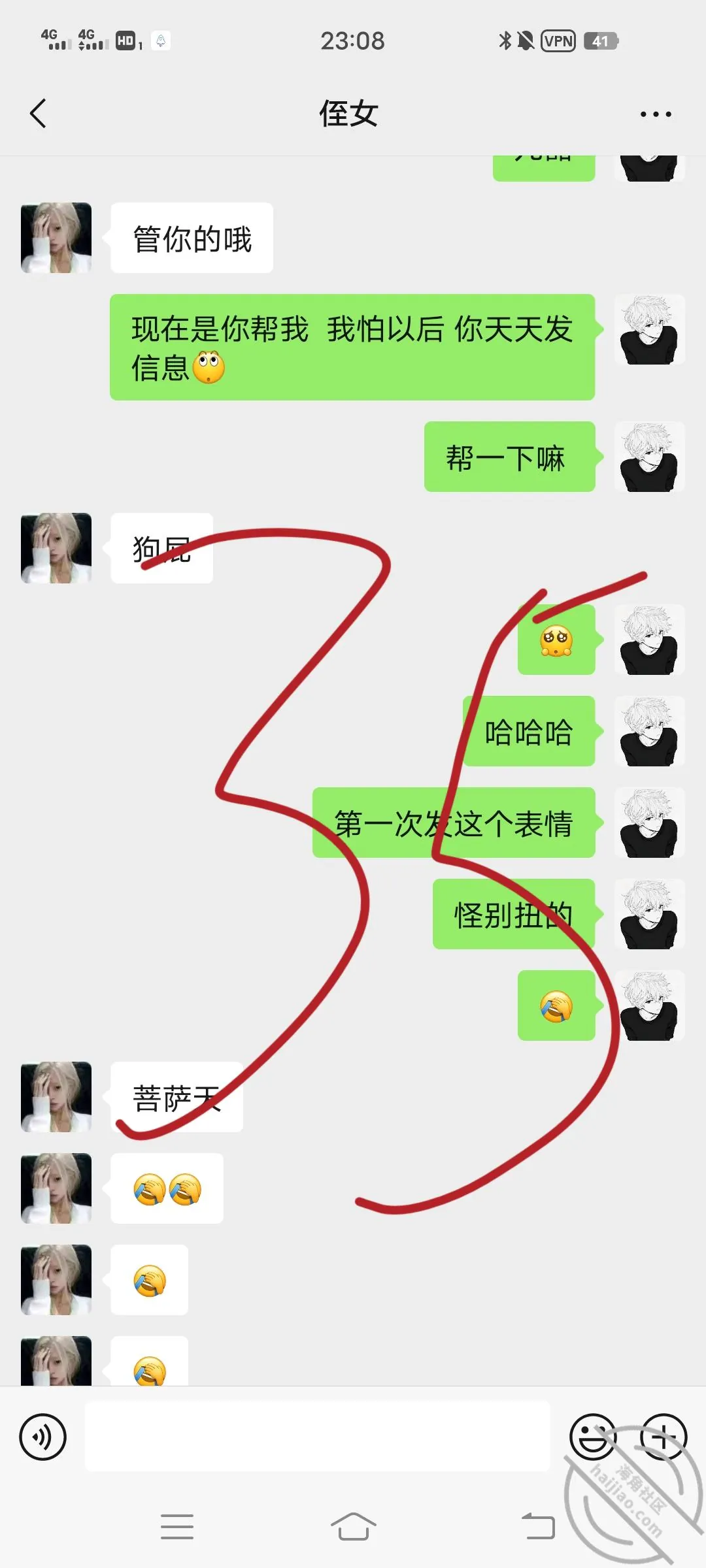Tap the avatar next to 帮一下嘛
Image resolution: width=706 pixels, height=1568 pixels.
click(x=649, y=457)
